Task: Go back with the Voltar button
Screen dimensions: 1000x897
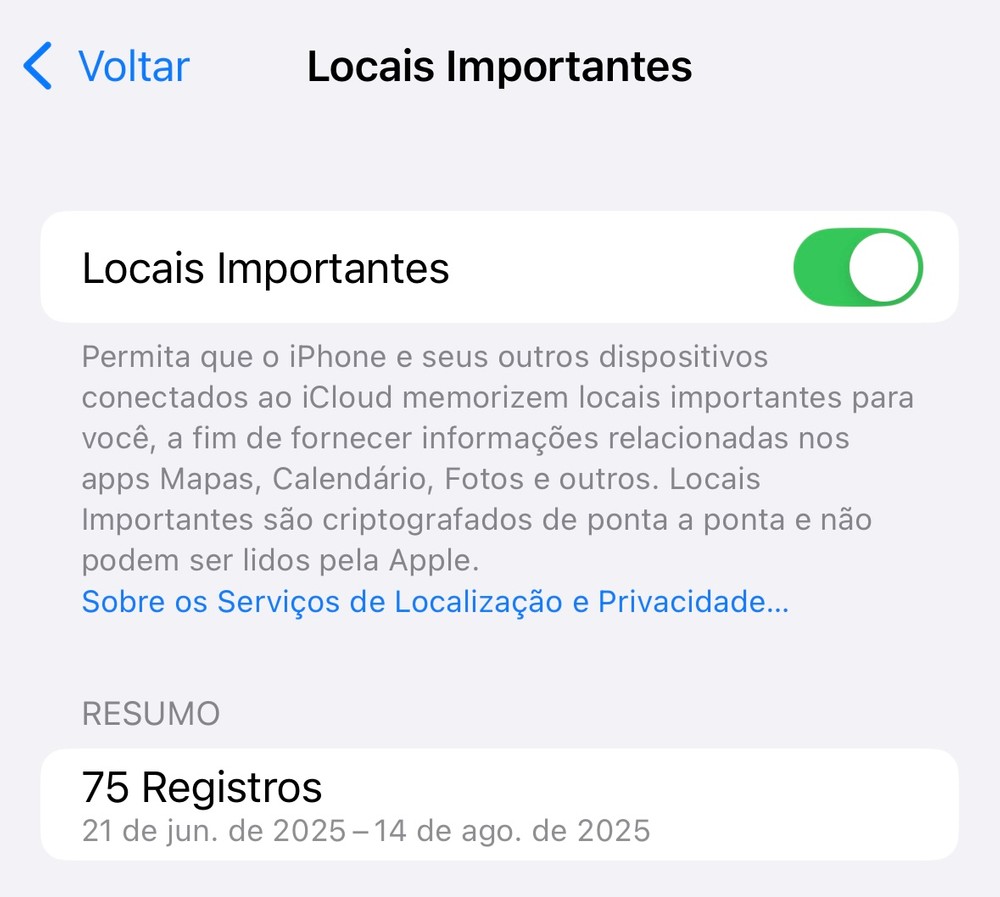Action: click(107, 67)
